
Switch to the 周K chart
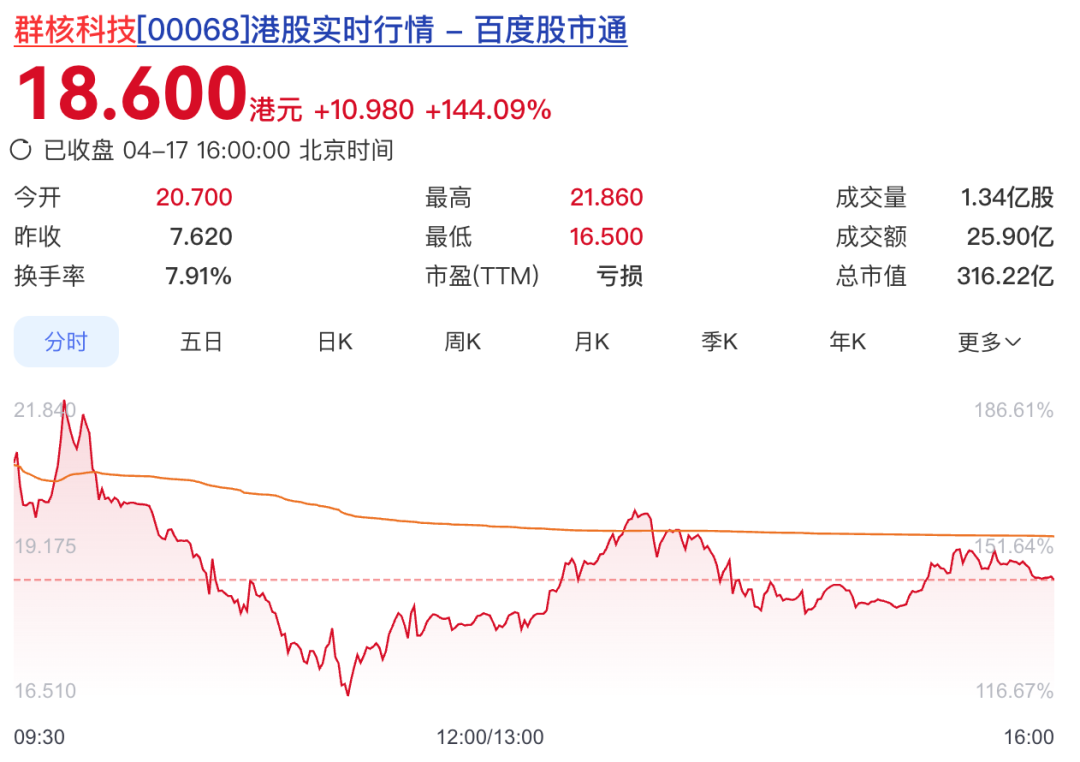coord(463,342)
